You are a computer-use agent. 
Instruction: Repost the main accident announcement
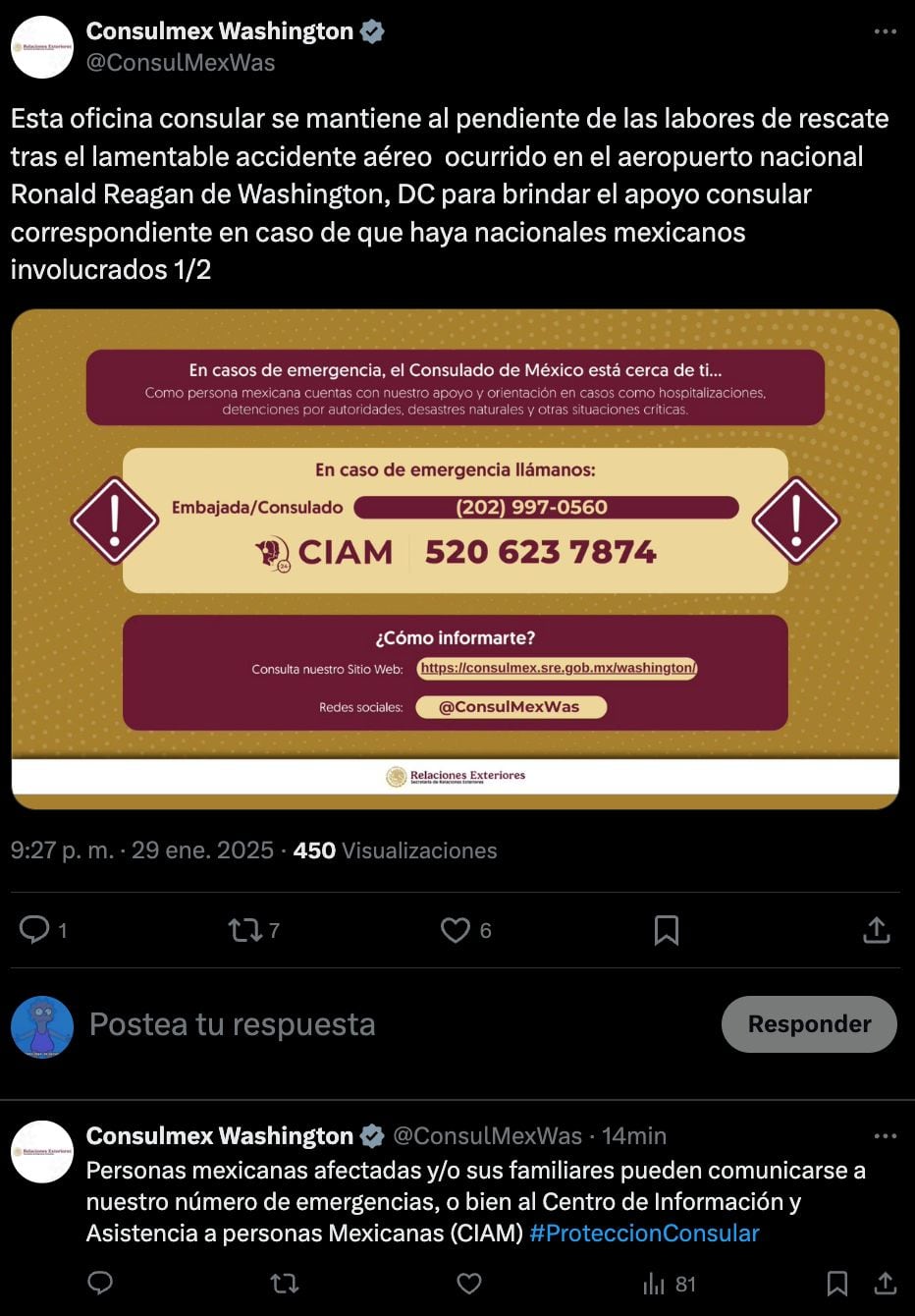[x=242, y=929]
